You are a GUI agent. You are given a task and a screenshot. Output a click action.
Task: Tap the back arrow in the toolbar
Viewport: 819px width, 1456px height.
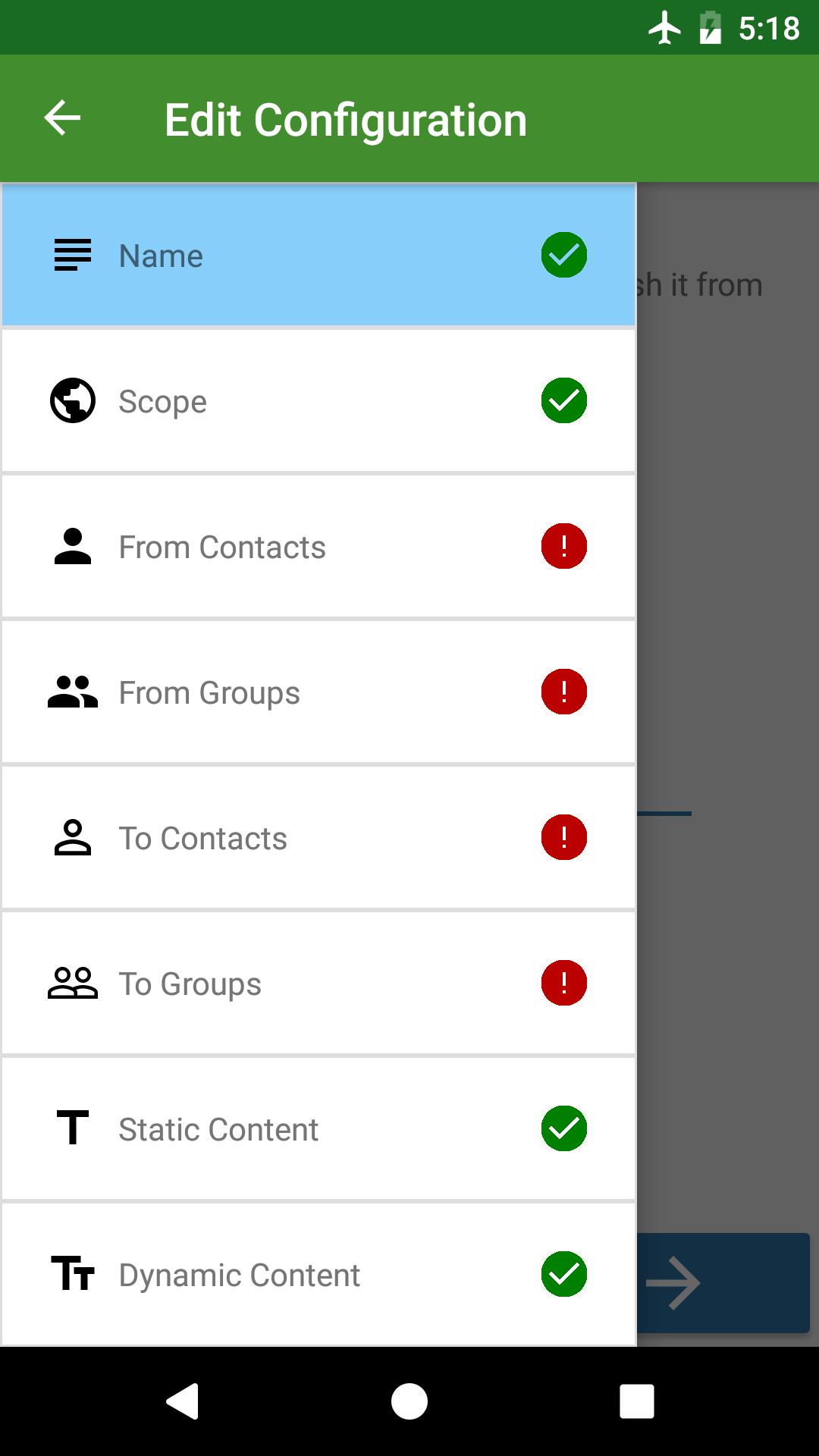[x=61, y=118]
